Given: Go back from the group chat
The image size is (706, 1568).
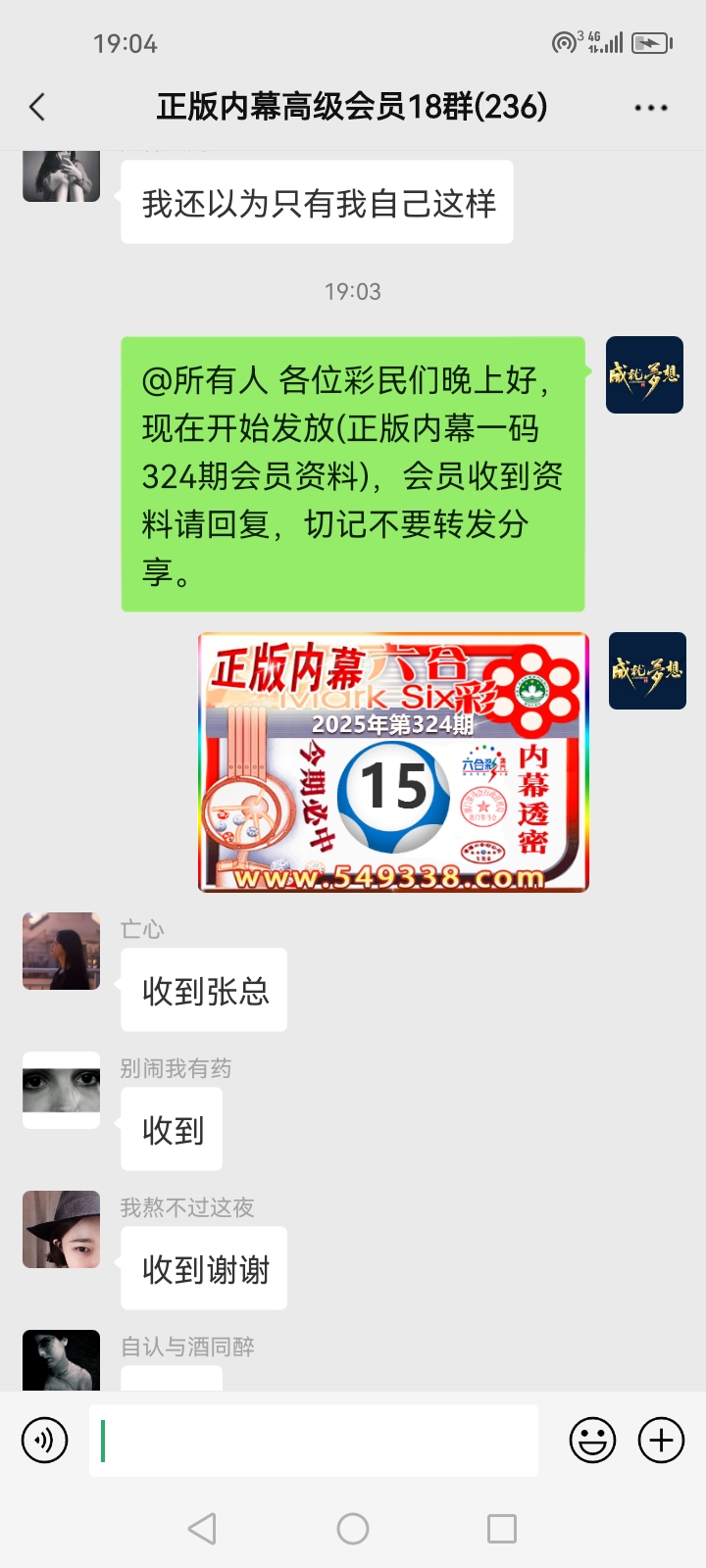Looking at the screenshot, I should [x=37, y=107].
